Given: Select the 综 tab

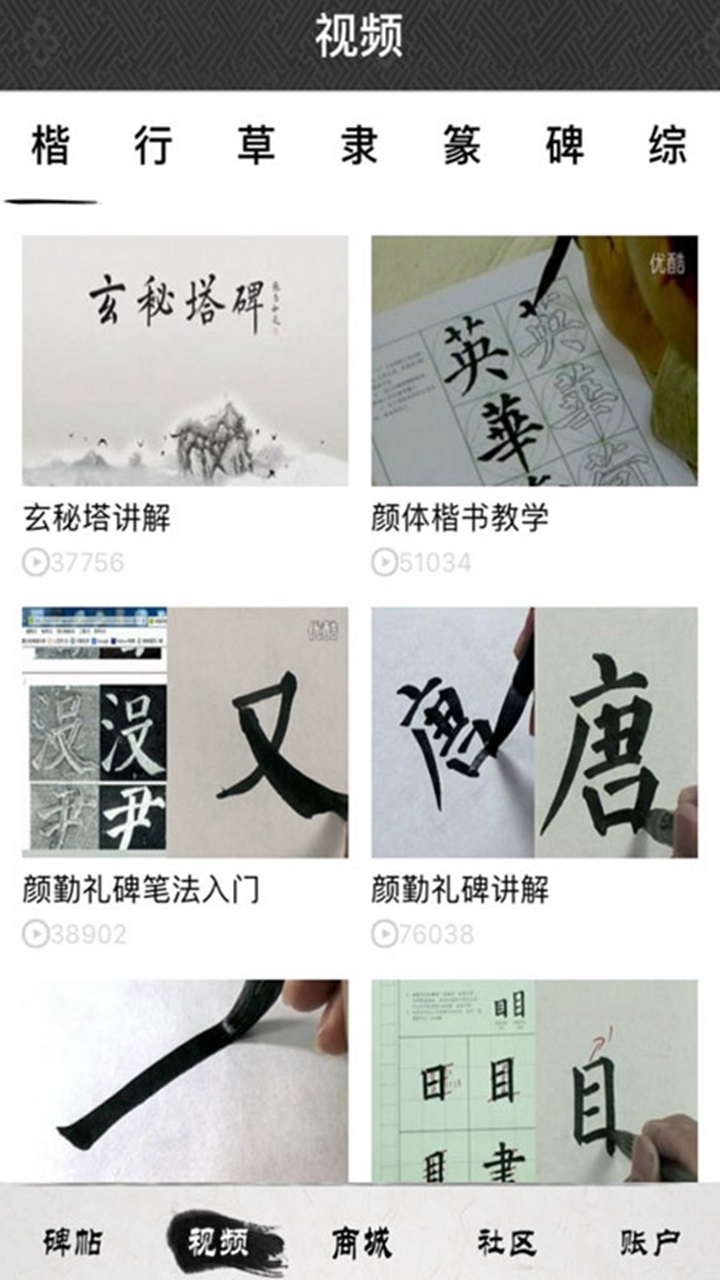Looking at the screenshot, I should tap(667, 146).
